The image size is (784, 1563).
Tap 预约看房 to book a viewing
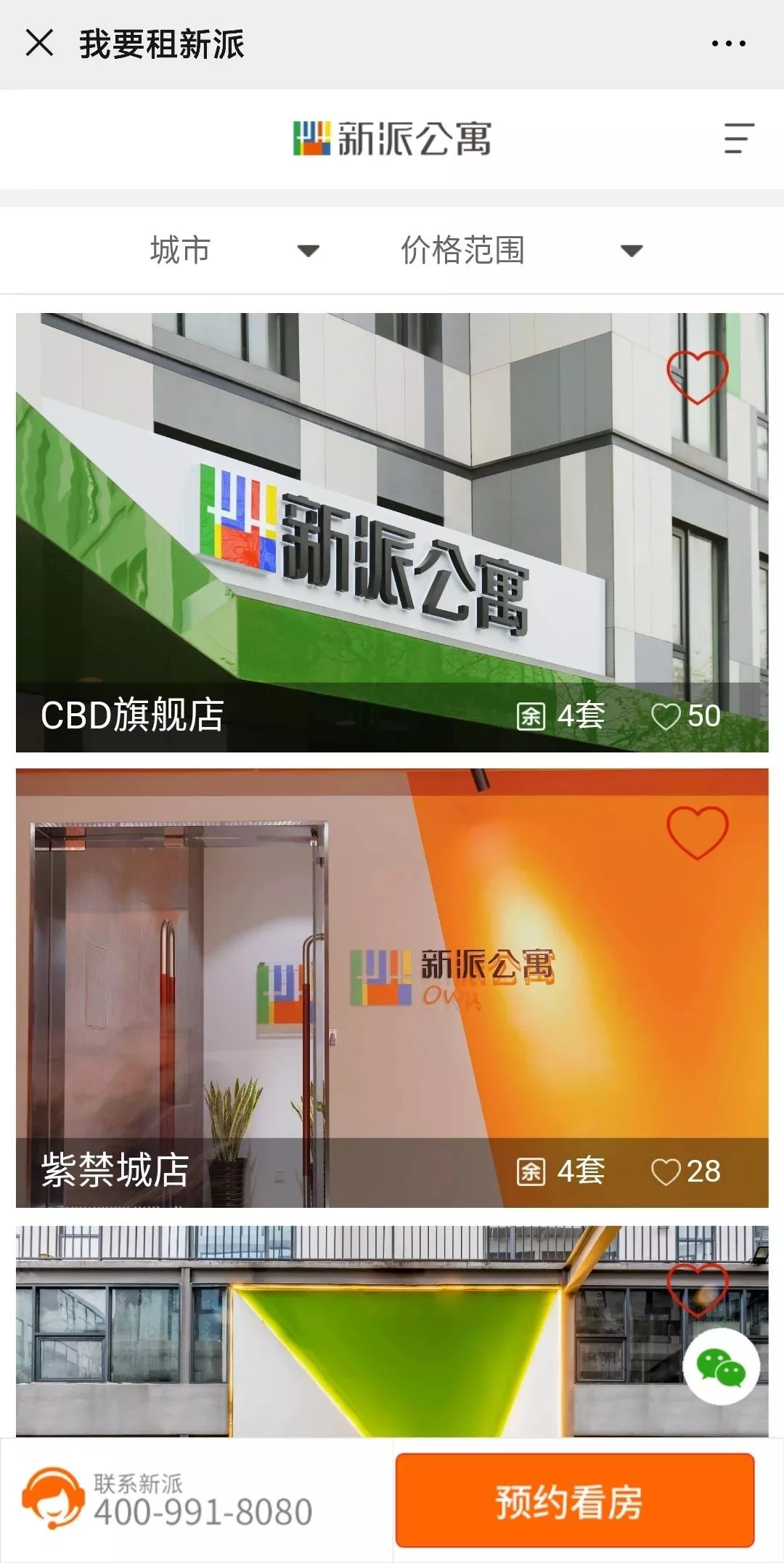pyautogui.click(x=574, y=1501)
